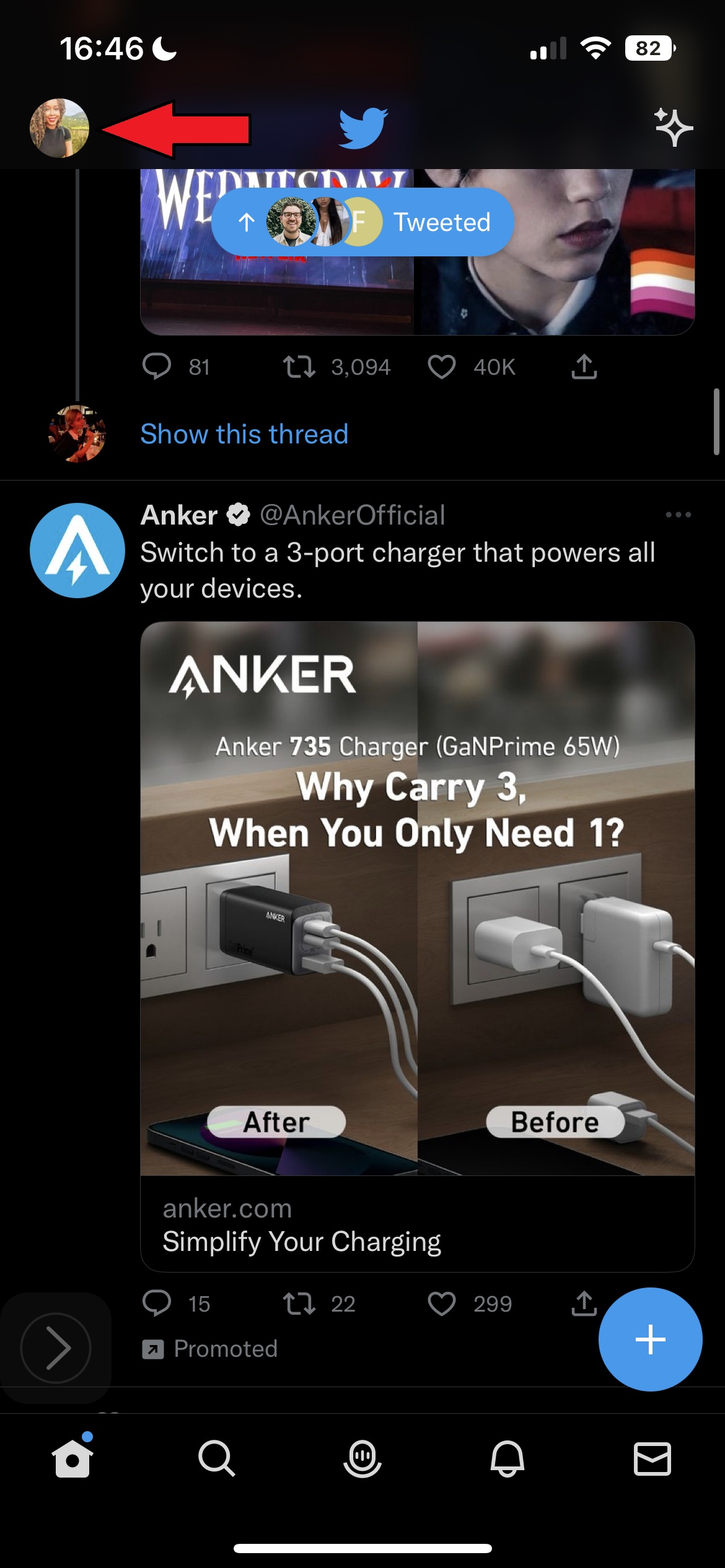Open overflow menu on Anker's tweet
Screen dimensions: 725x1568
click(678, 515)
